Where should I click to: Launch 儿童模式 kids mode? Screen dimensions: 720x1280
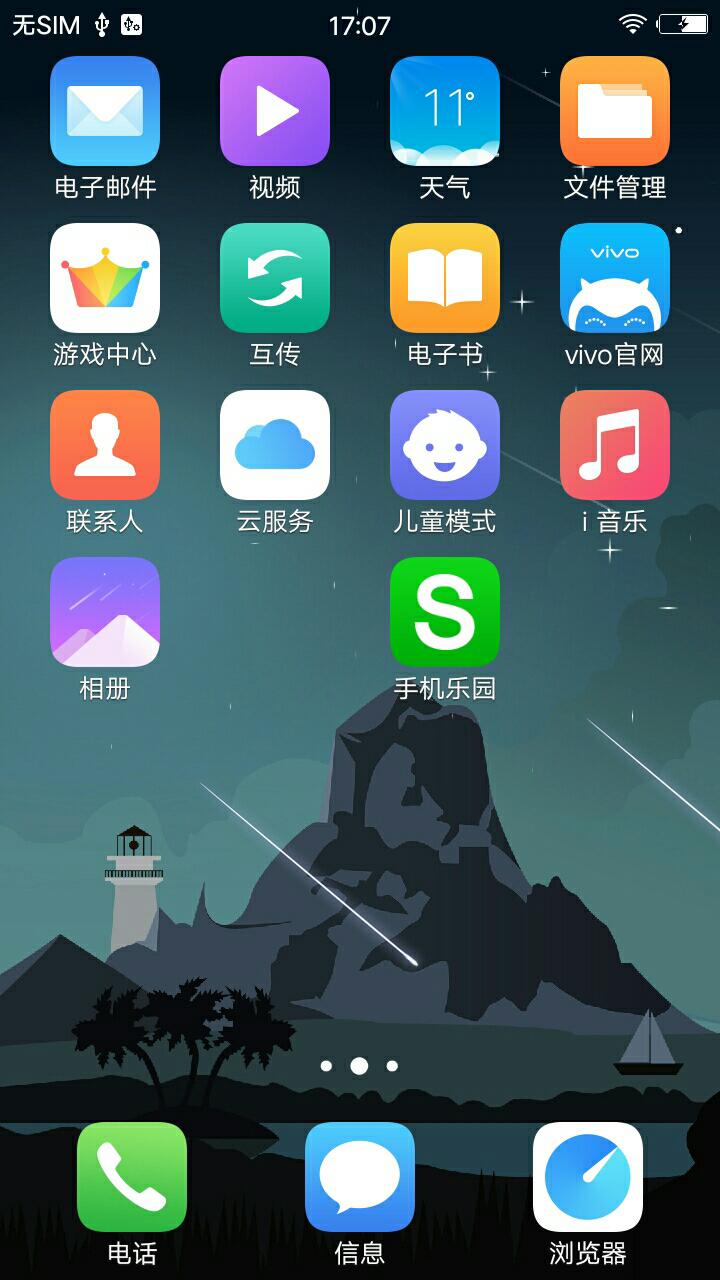click(445, 445)
